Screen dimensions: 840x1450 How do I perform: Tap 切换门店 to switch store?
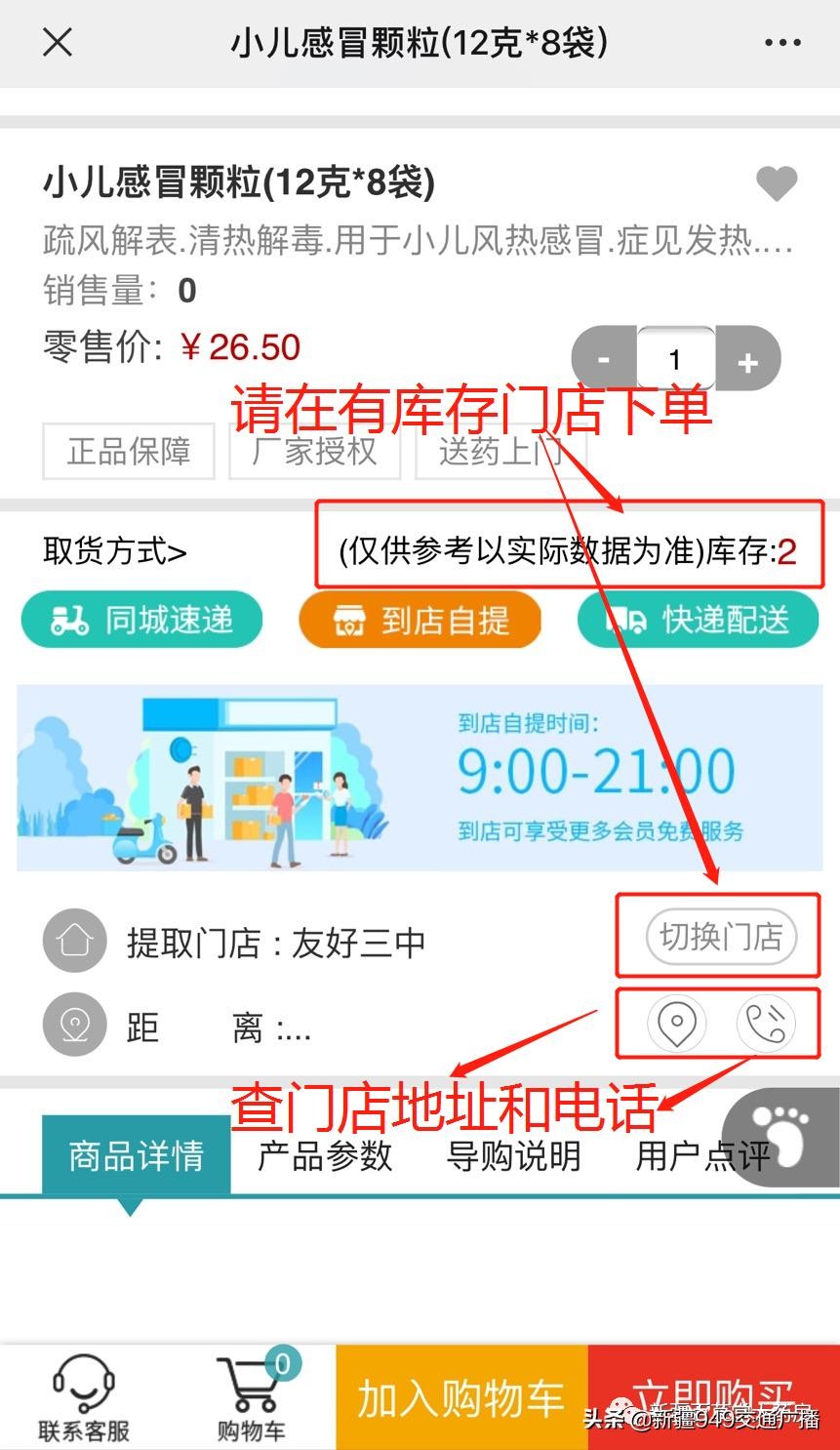coord(721,937)
